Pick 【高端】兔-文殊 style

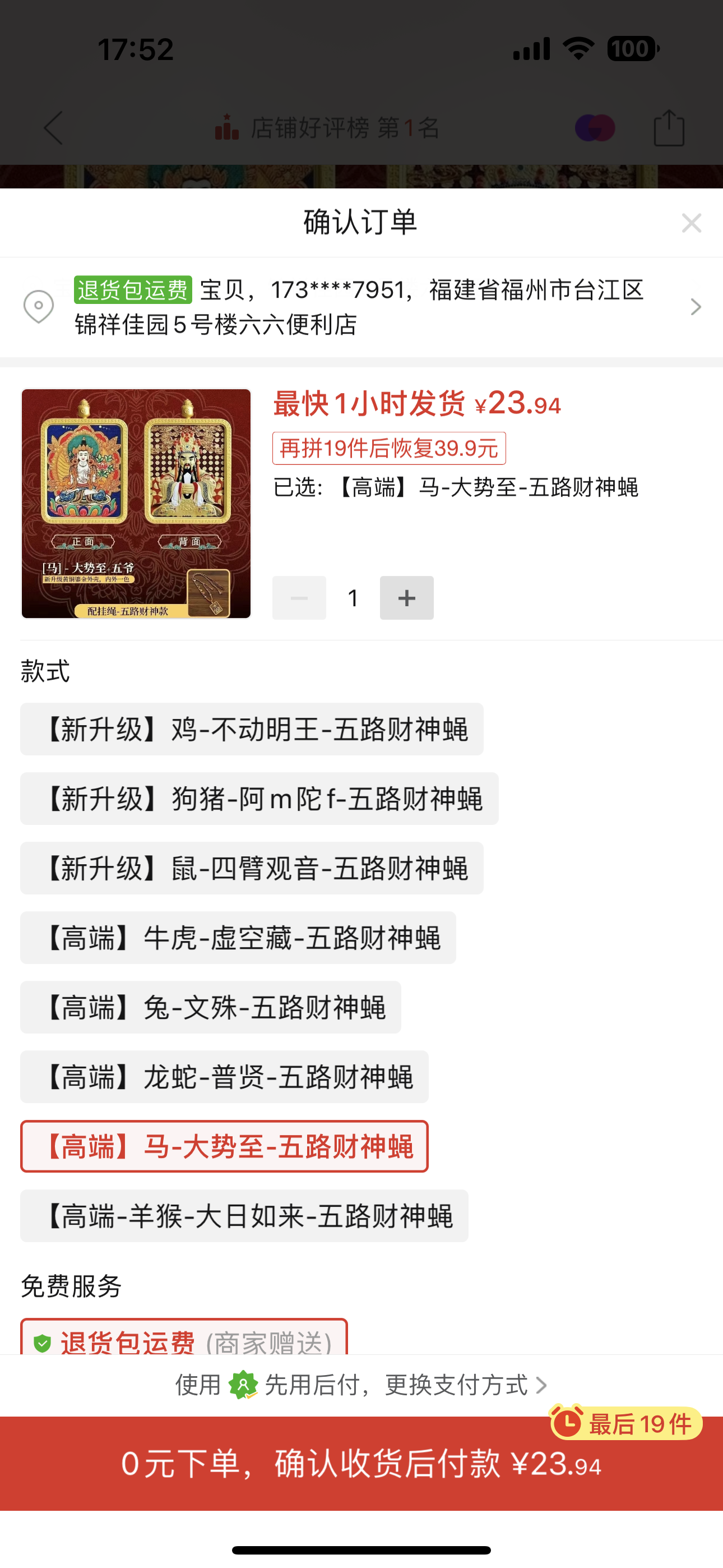pyautogui.click(x=211, y=1007)
